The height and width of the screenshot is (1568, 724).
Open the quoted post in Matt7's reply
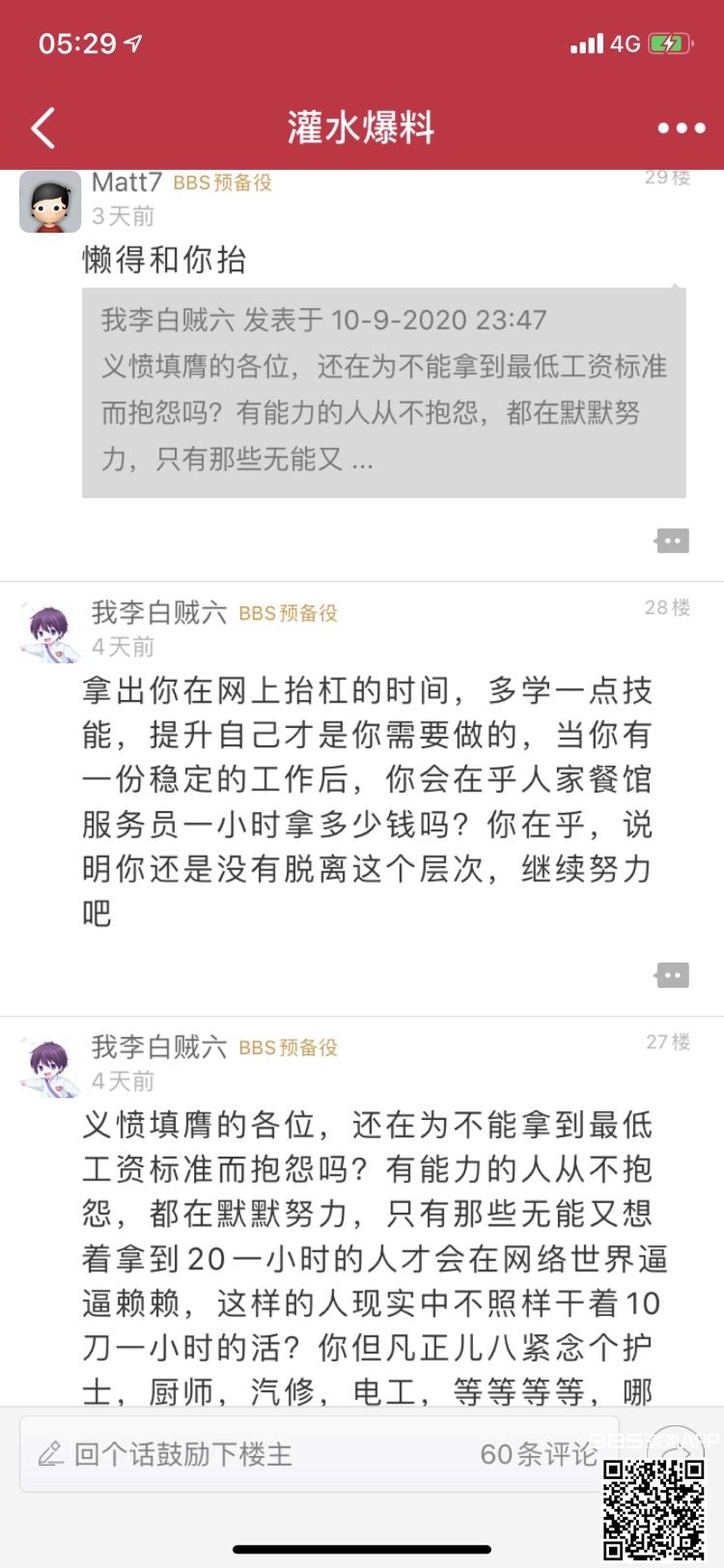[383, 392]
